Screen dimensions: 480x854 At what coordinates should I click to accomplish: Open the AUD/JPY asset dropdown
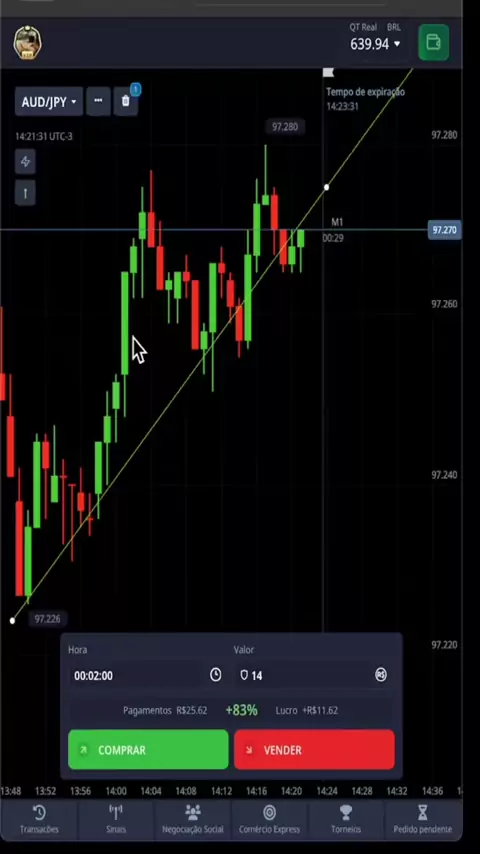49,102
